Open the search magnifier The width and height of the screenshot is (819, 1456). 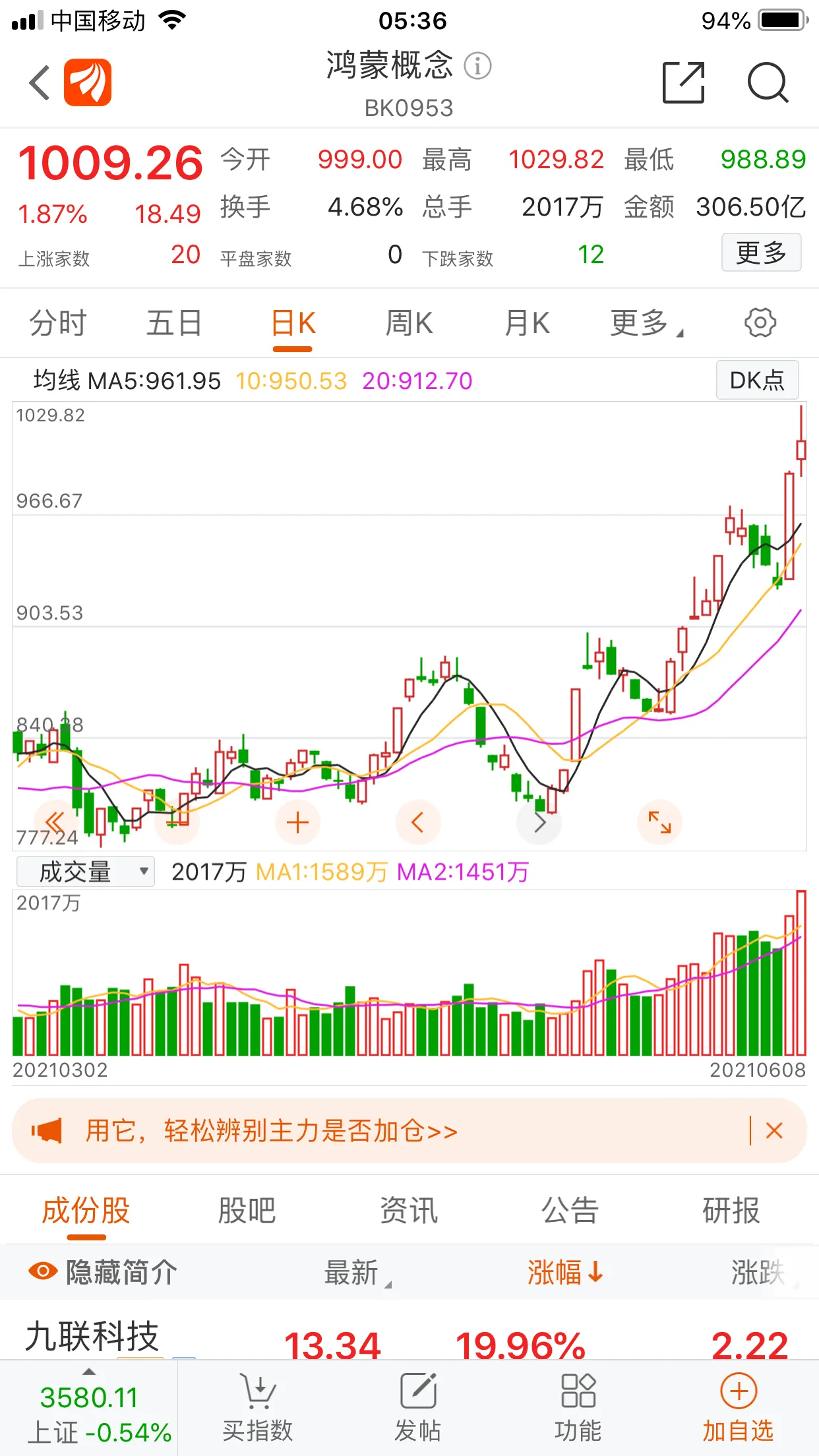pos(768,83)
